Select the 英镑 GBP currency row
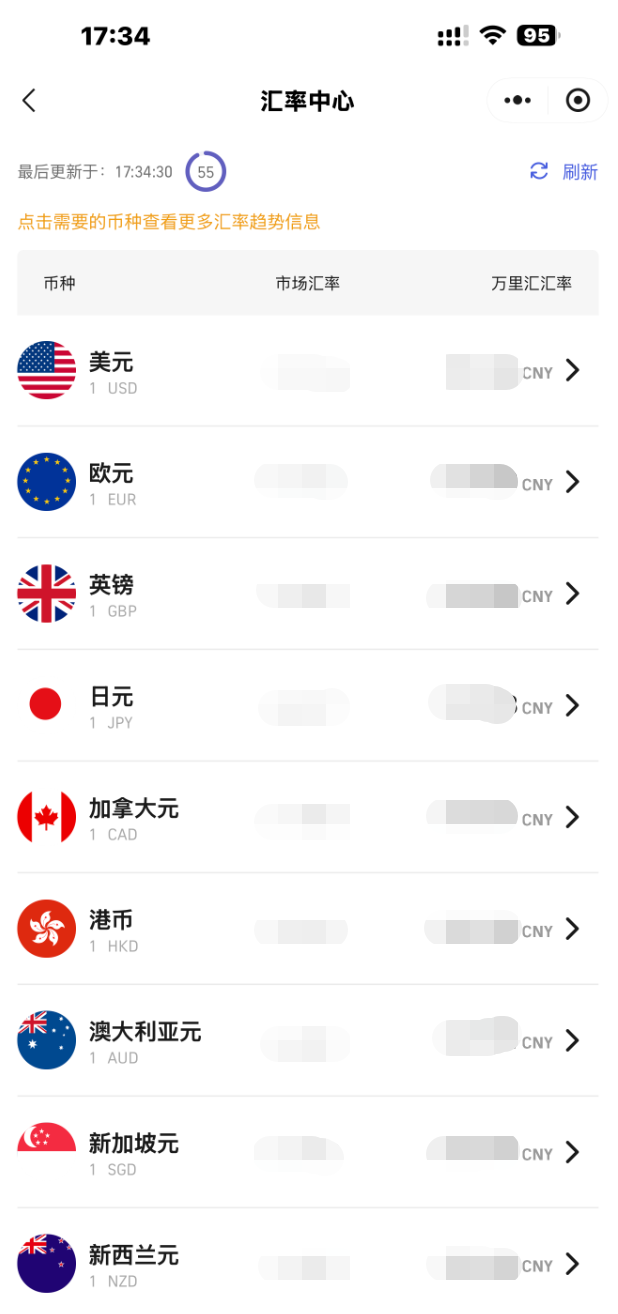This screenshot has width=618, height=1314. (308, 595)
